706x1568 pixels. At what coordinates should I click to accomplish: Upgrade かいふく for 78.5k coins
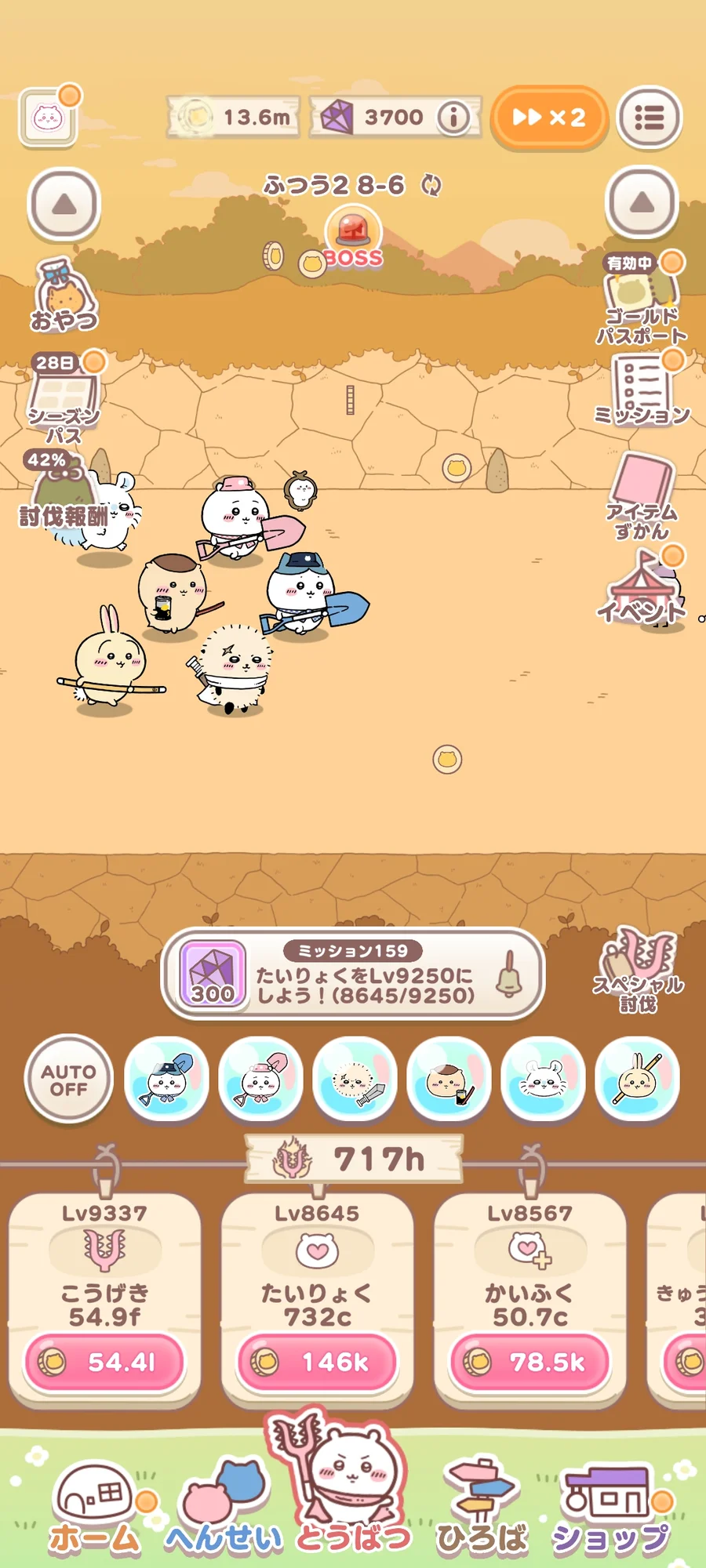pos(529,1362)
